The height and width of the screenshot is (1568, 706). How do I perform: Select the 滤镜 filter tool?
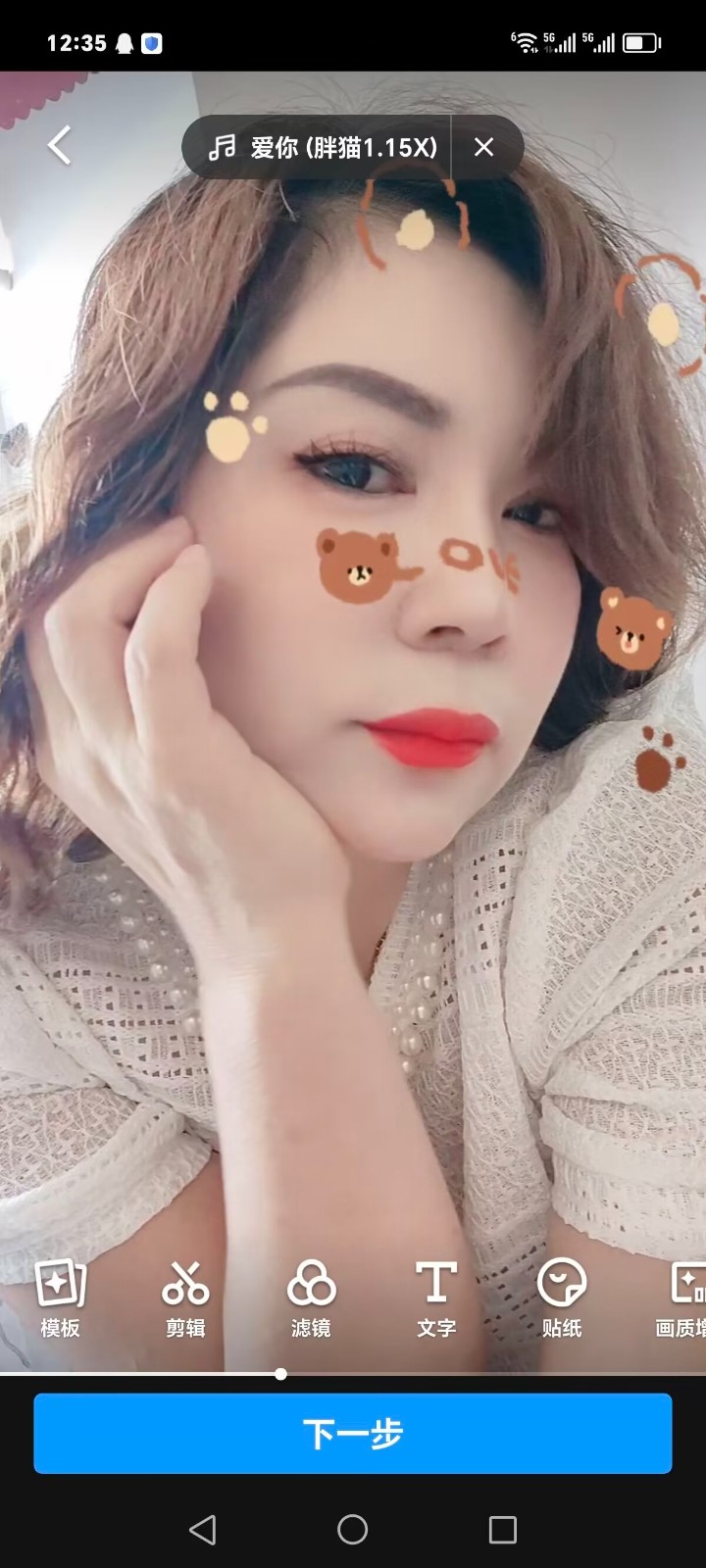[x=311, y=1298]
